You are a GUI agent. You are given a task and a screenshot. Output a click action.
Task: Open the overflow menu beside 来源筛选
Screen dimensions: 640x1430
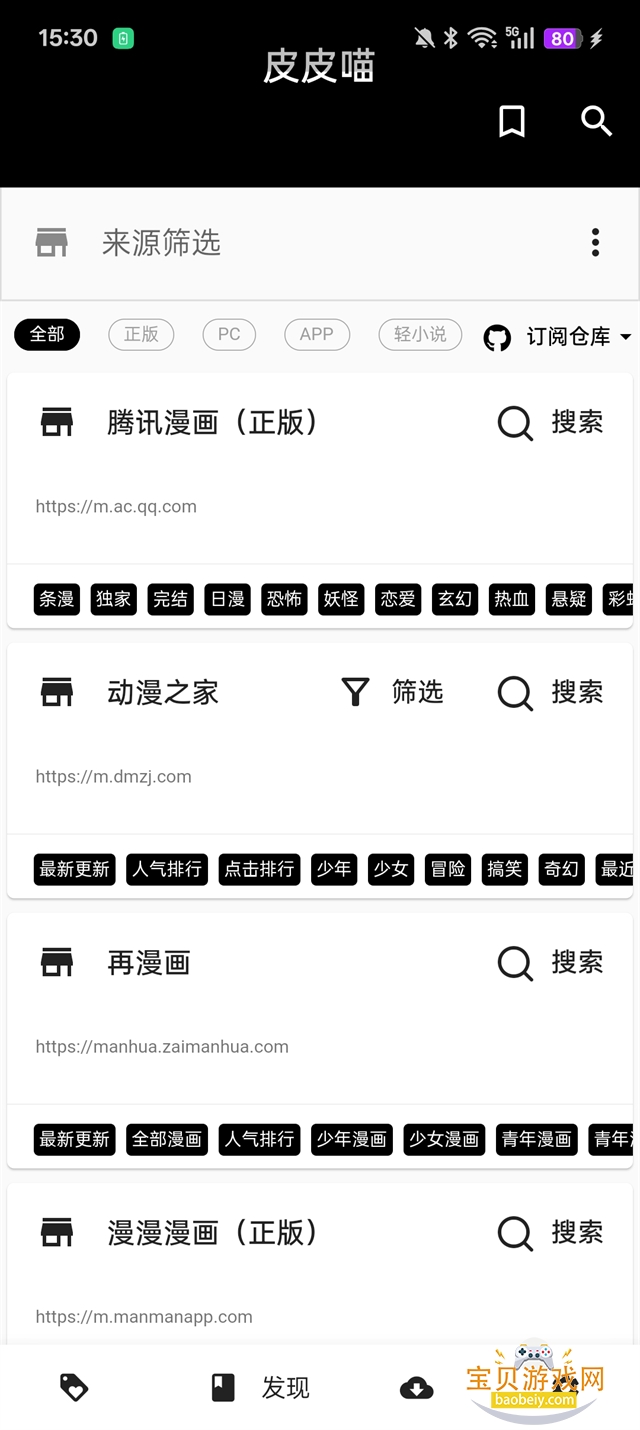pos(595,242)
